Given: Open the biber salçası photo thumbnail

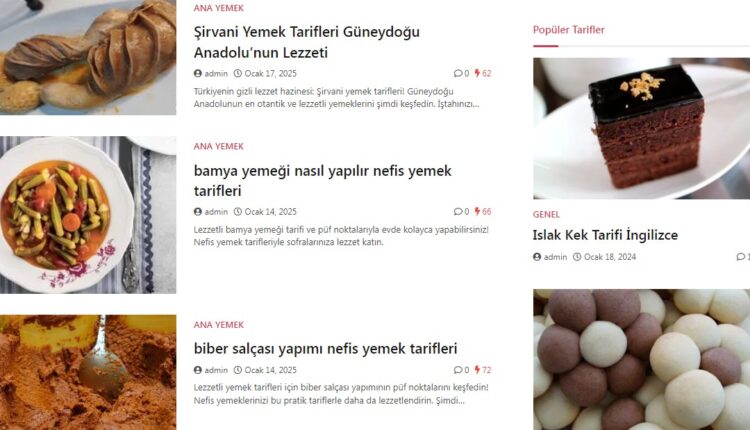Looking at the screenshot, I should (88, 372).
